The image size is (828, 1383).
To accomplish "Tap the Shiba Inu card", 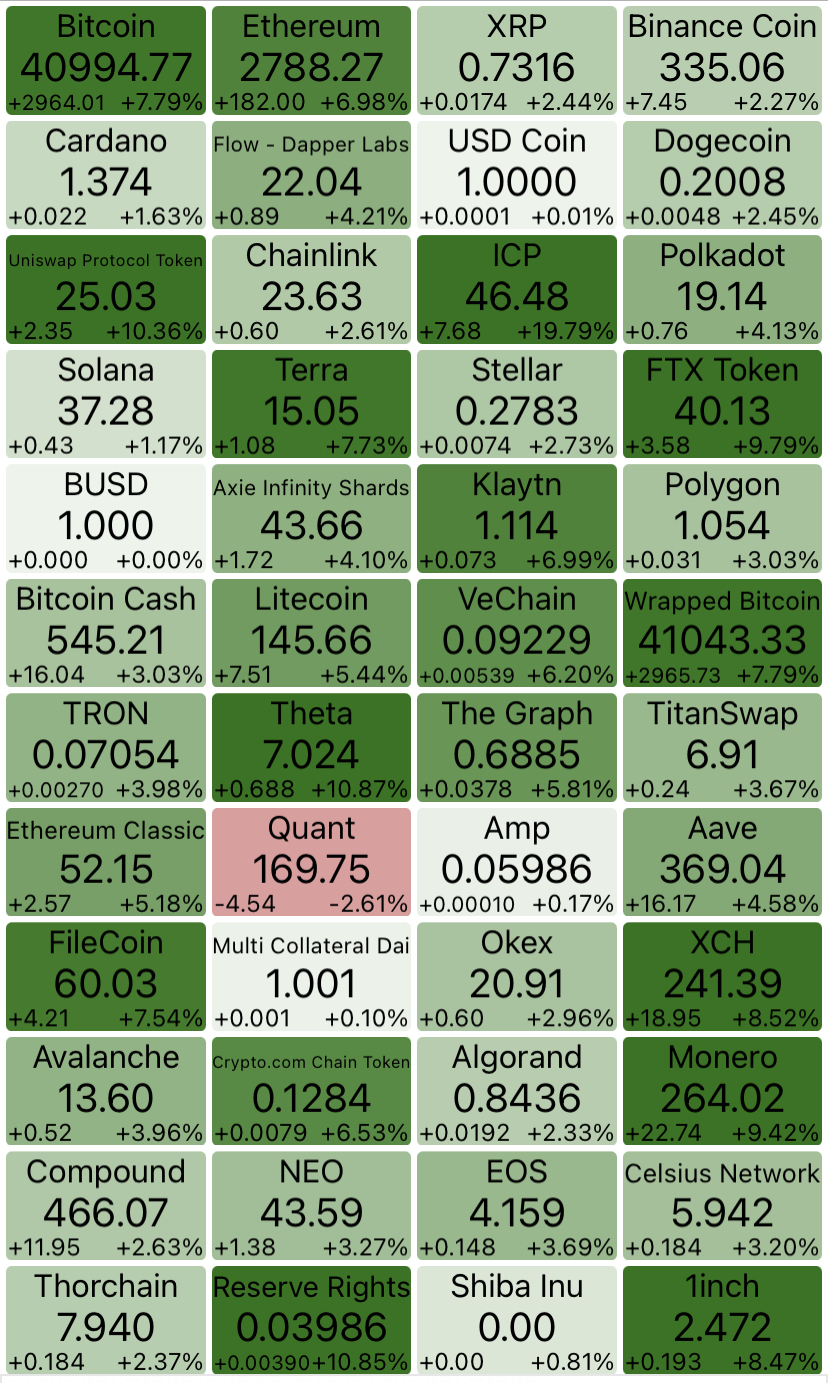I will (517, 1320).
